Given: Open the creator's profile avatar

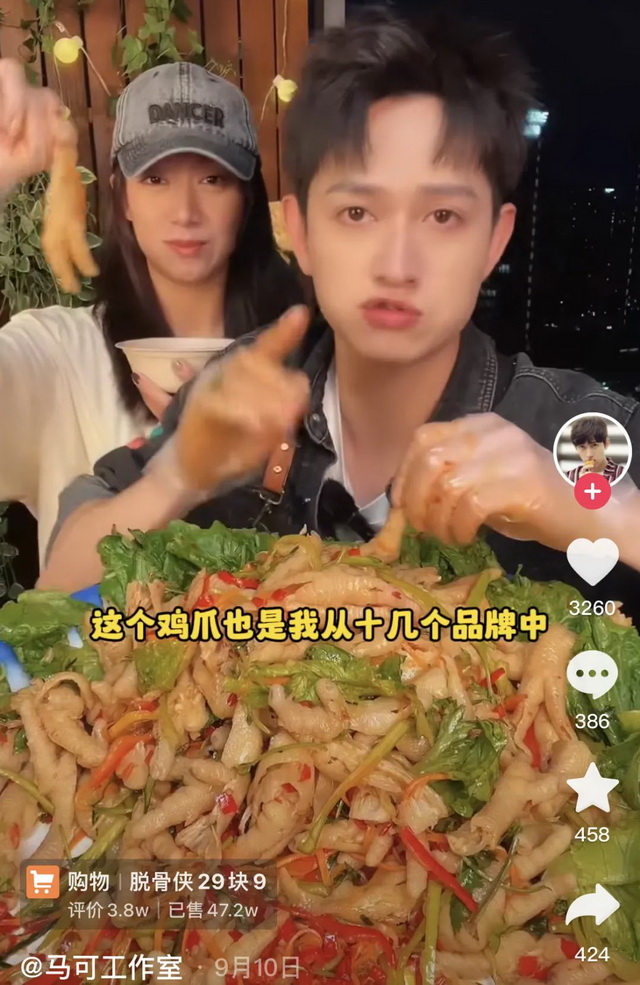Looking at the screenshot, I should tap(592, 449).
